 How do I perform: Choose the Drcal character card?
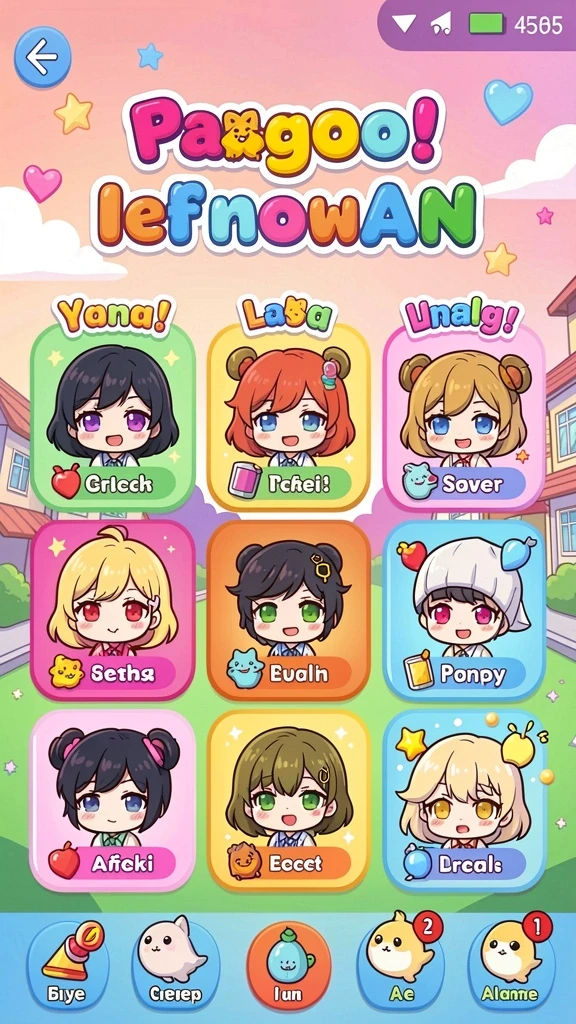tap(464, 801)
